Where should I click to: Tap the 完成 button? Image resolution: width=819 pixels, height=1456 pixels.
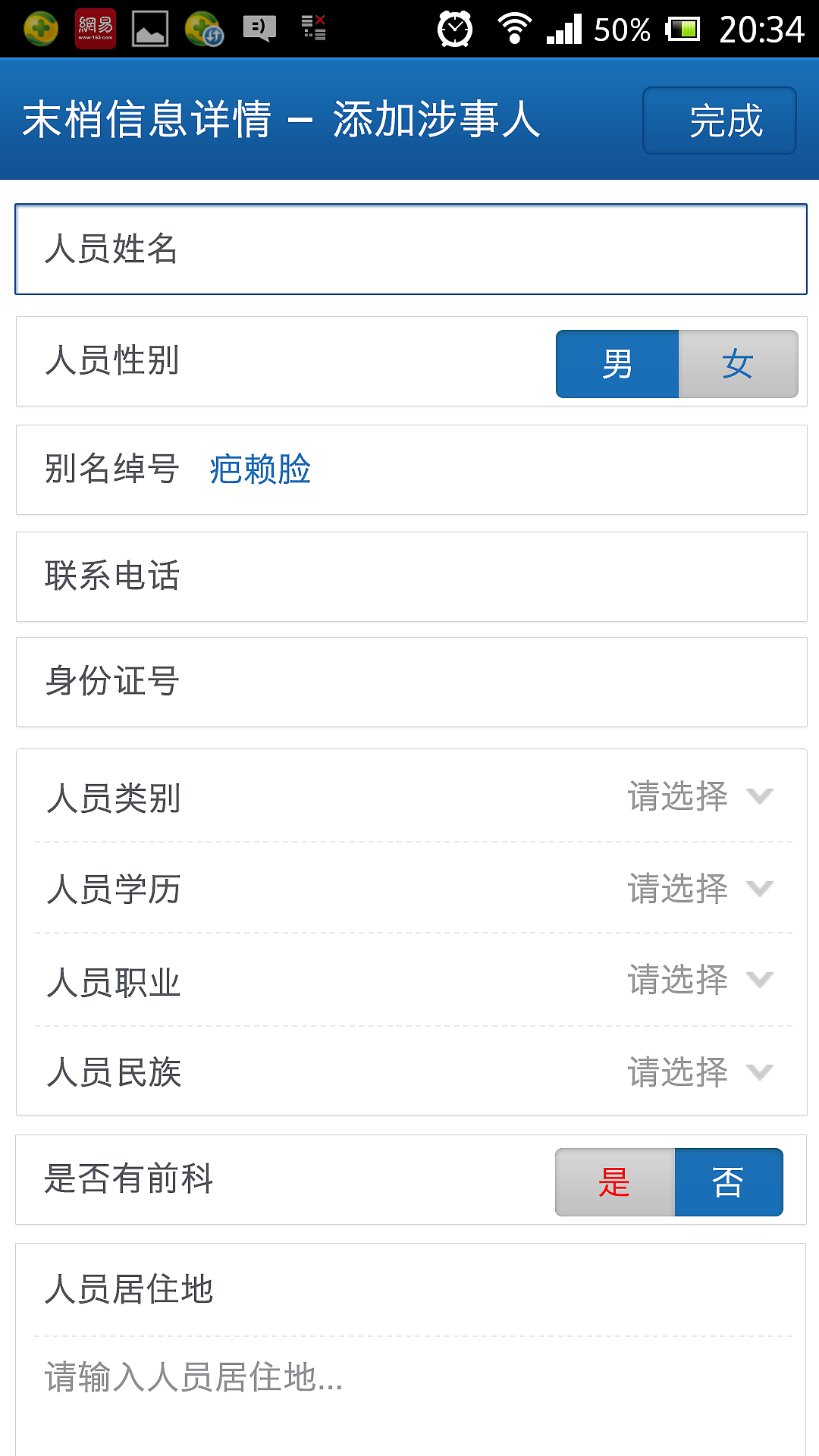tap(718, 119)
